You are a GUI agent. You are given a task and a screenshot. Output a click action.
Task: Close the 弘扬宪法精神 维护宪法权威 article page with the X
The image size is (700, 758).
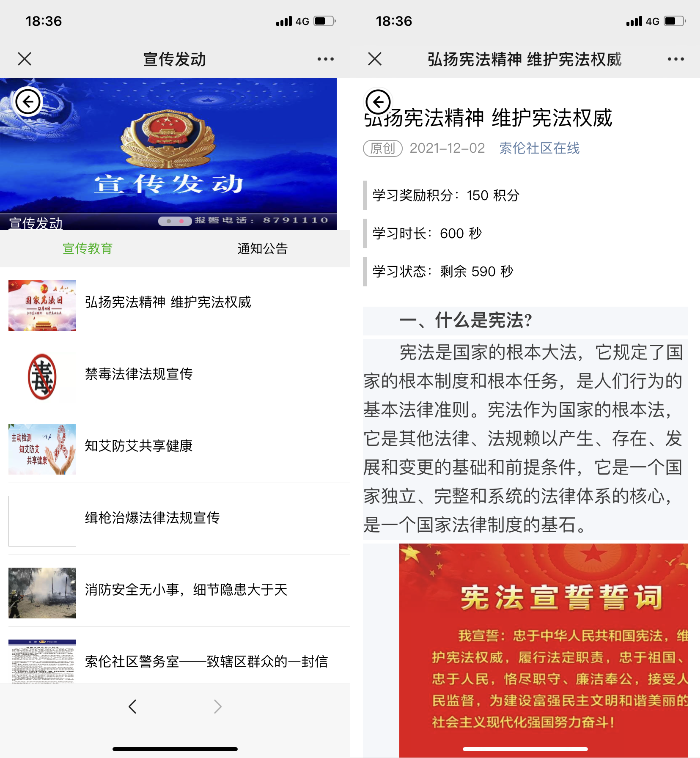pyautogui.click(x=375, y=59)
